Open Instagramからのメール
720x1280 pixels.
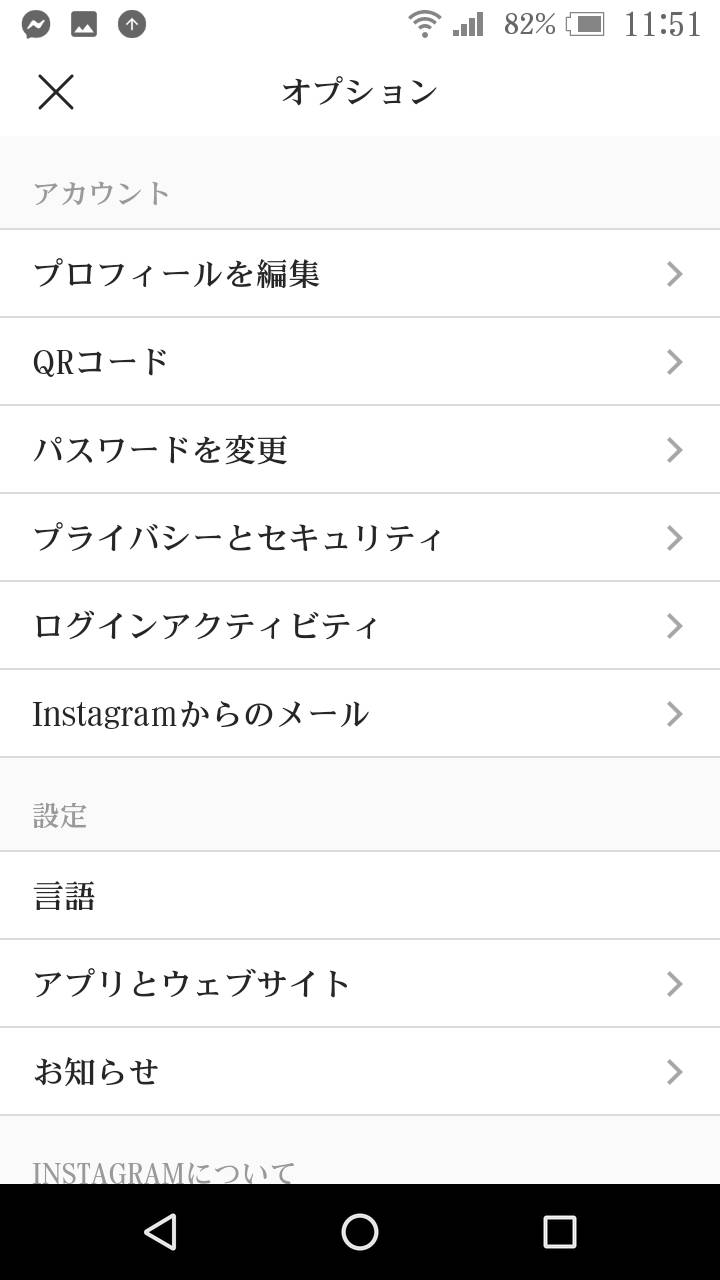coord(360,714)
